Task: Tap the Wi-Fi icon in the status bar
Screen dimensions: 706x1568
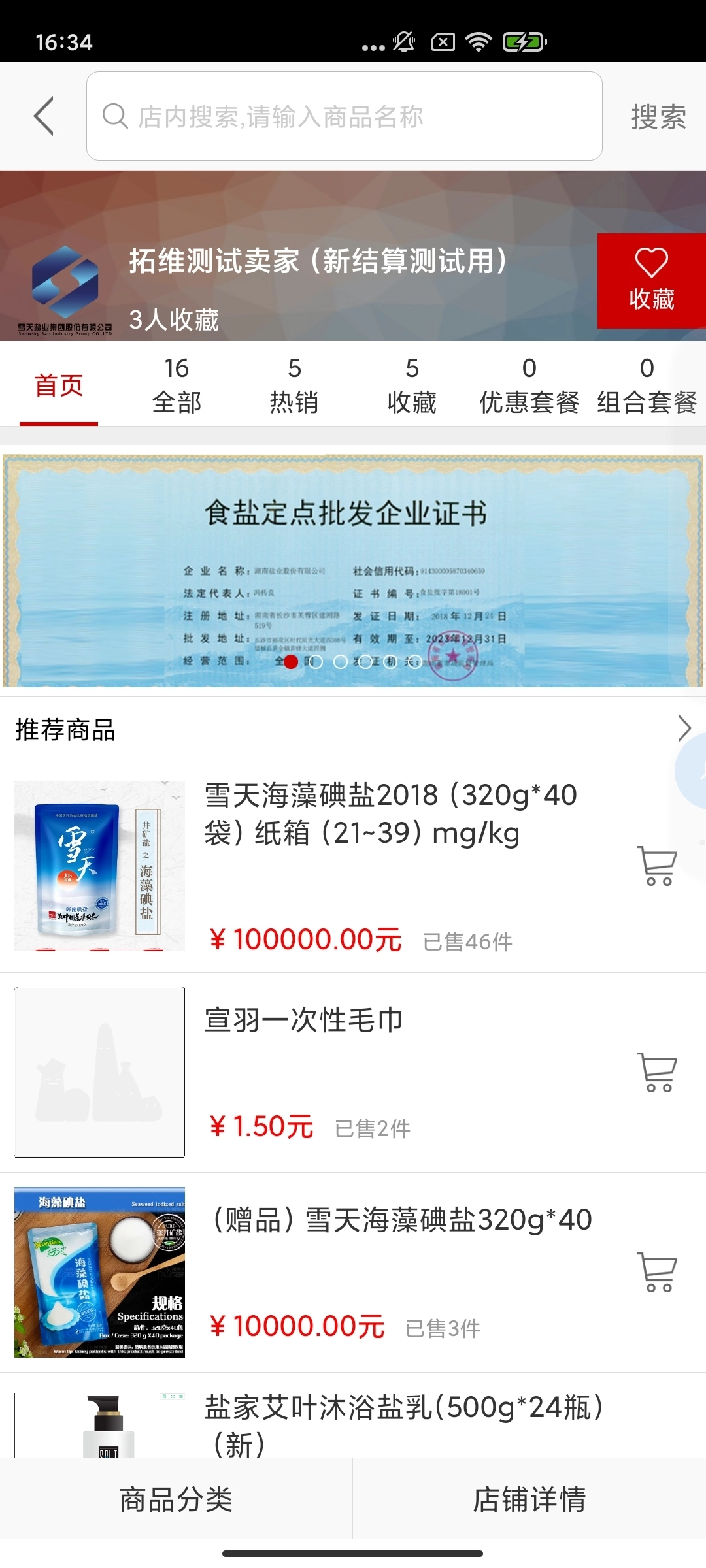Action: [x=478, y=42]
